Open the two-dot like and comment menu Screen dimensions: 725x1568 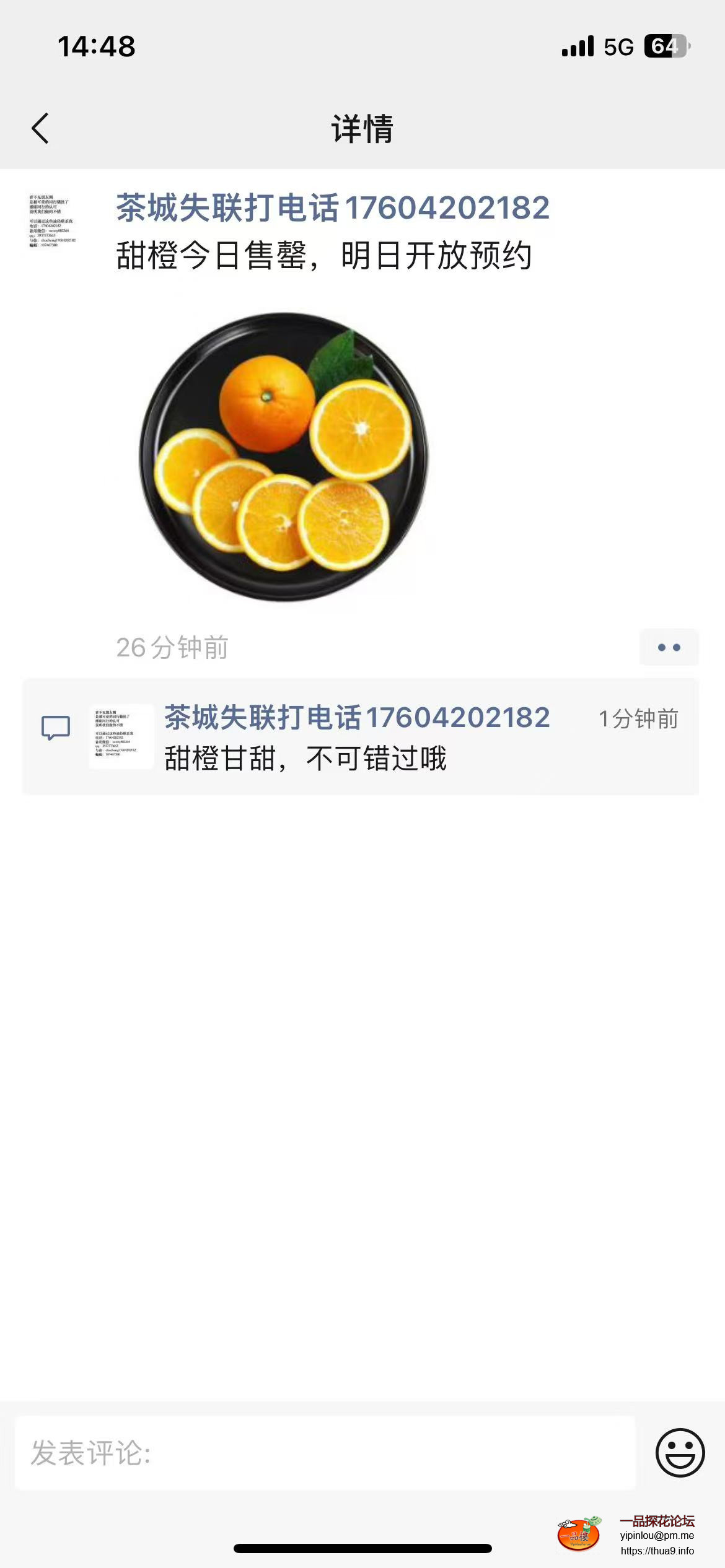point(669,647)
